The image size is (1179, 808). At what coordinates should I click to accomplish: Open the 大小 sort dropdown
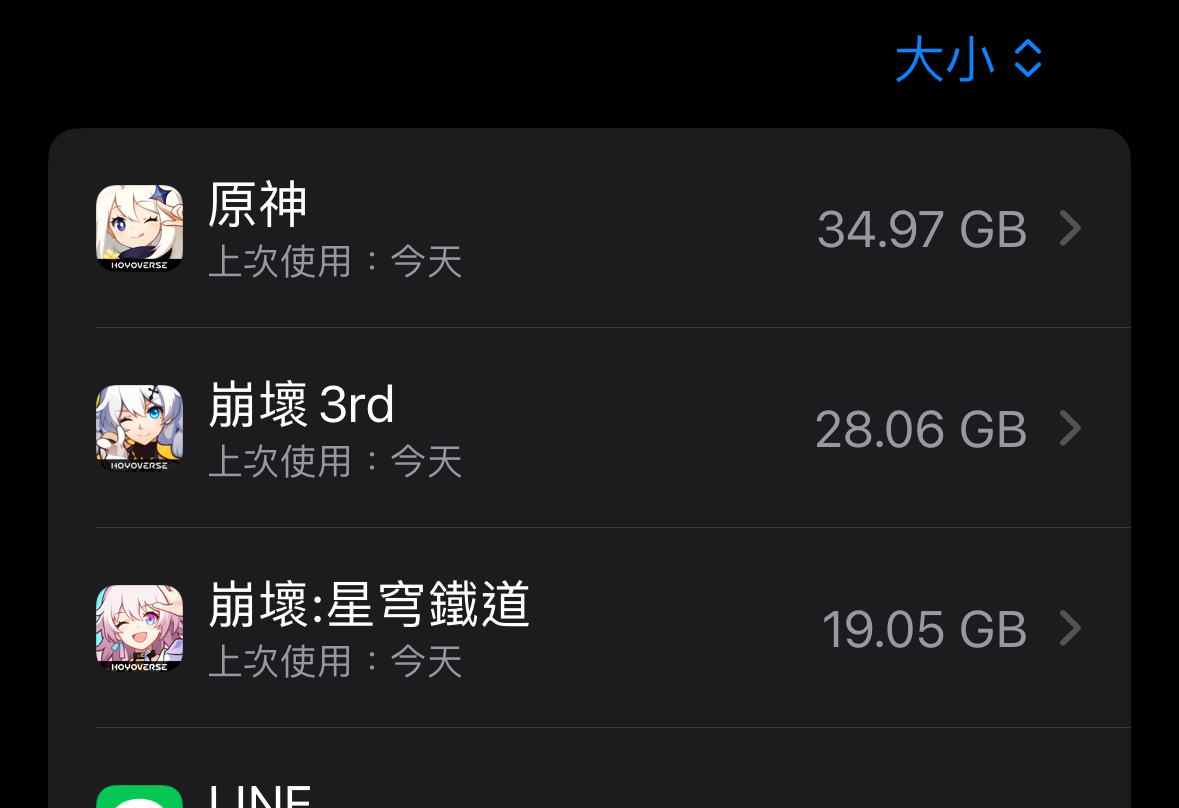(968, 60)
